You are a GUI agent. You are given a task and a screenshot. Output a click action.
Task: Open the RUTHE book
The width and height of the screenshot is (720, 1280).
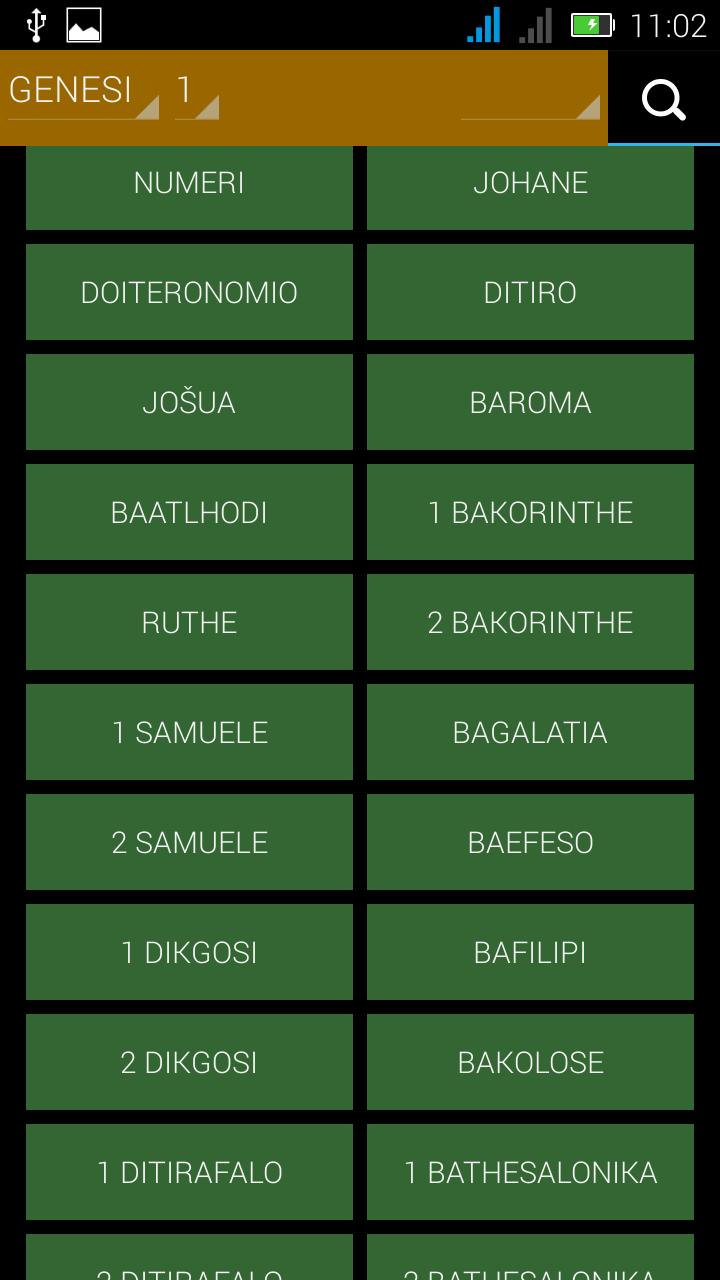pos(189,622)
